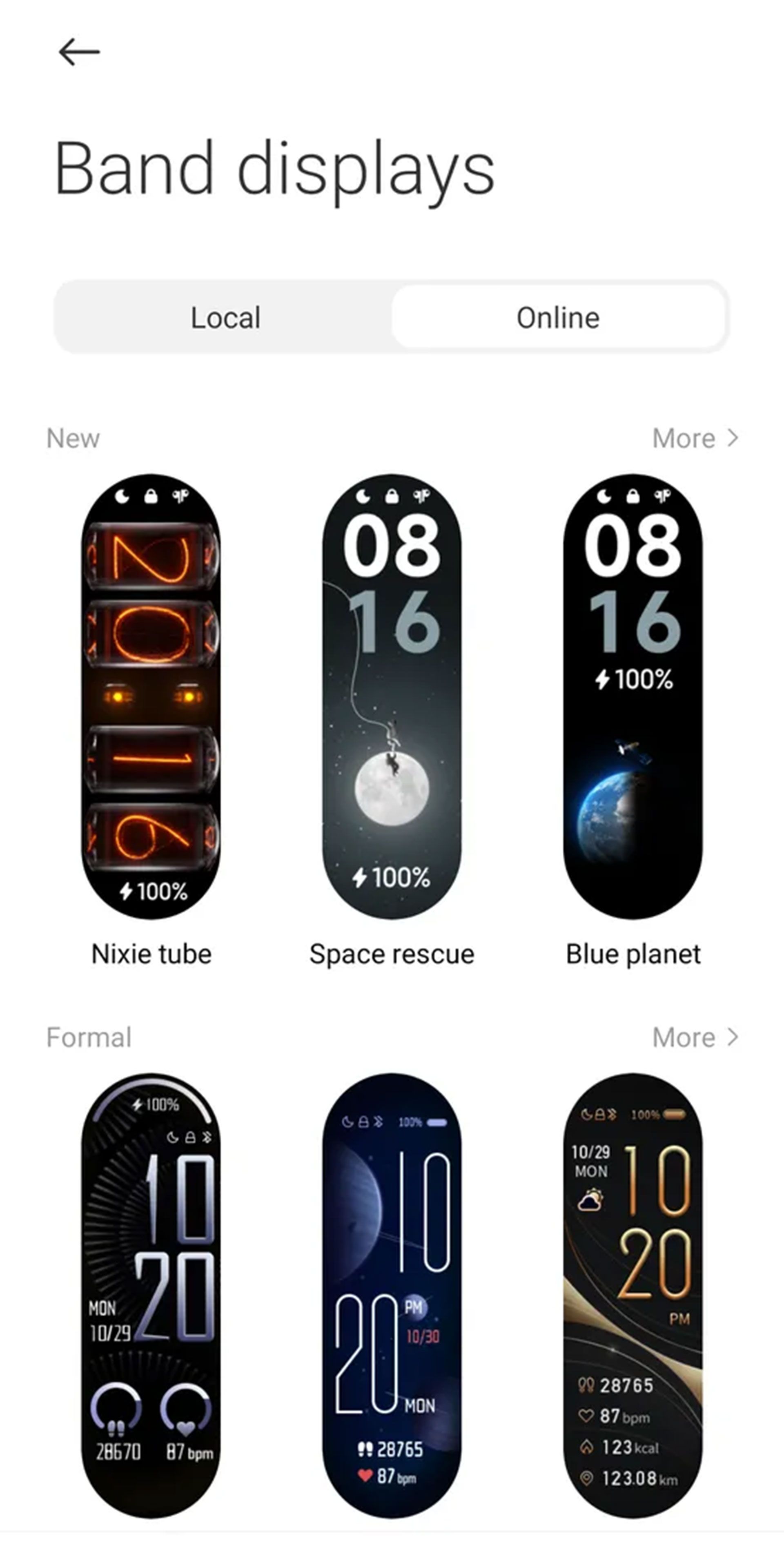Select the Online tab
The height and width of the screenshot is (1552, 784).
pyautogui.click(x=558, y=317)
